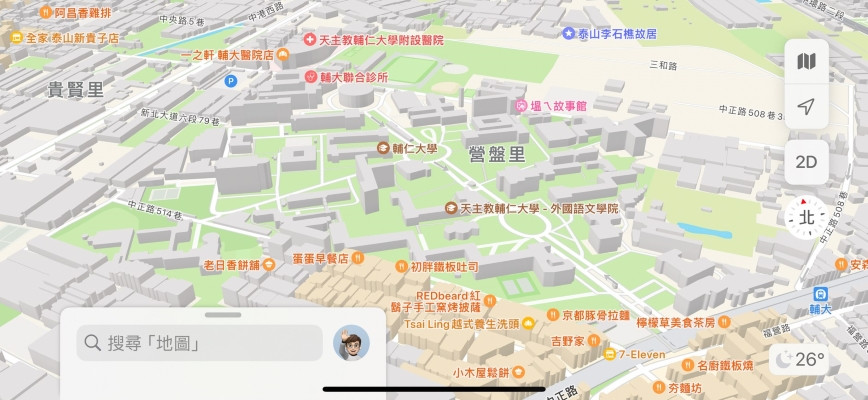868x400 pixels.
Task: Select the 京都豚骨拉麵 restaurant marker
Action: tap(555, 314)
